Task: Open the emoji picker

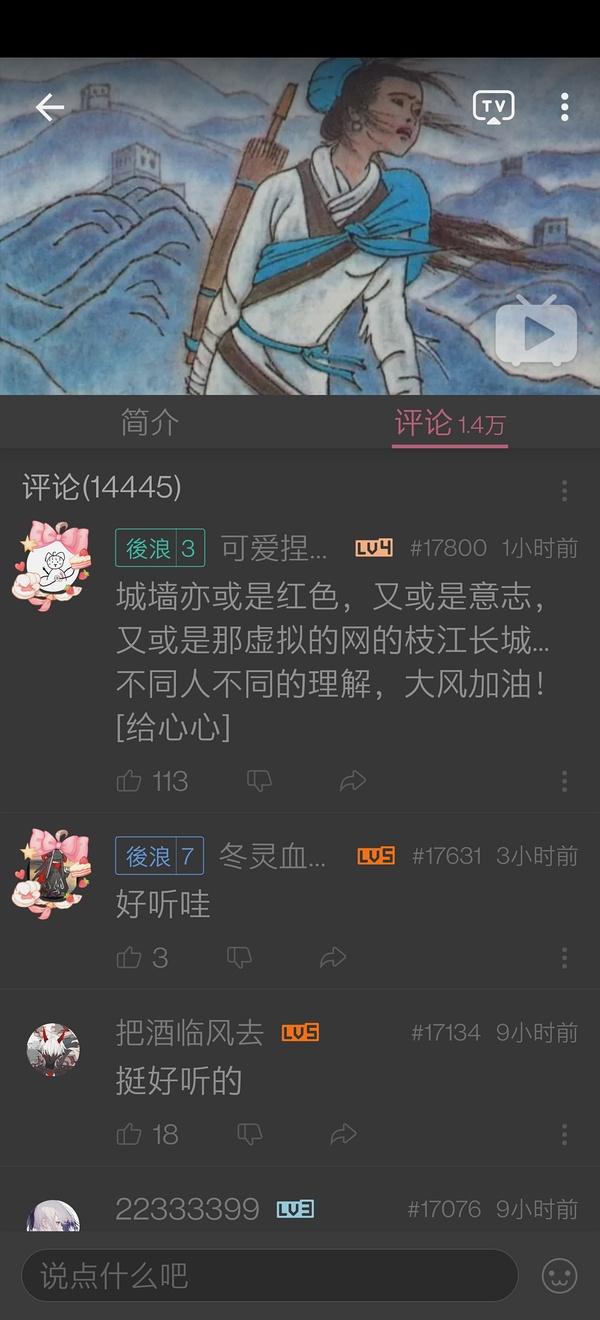Action: [560, 1275]
